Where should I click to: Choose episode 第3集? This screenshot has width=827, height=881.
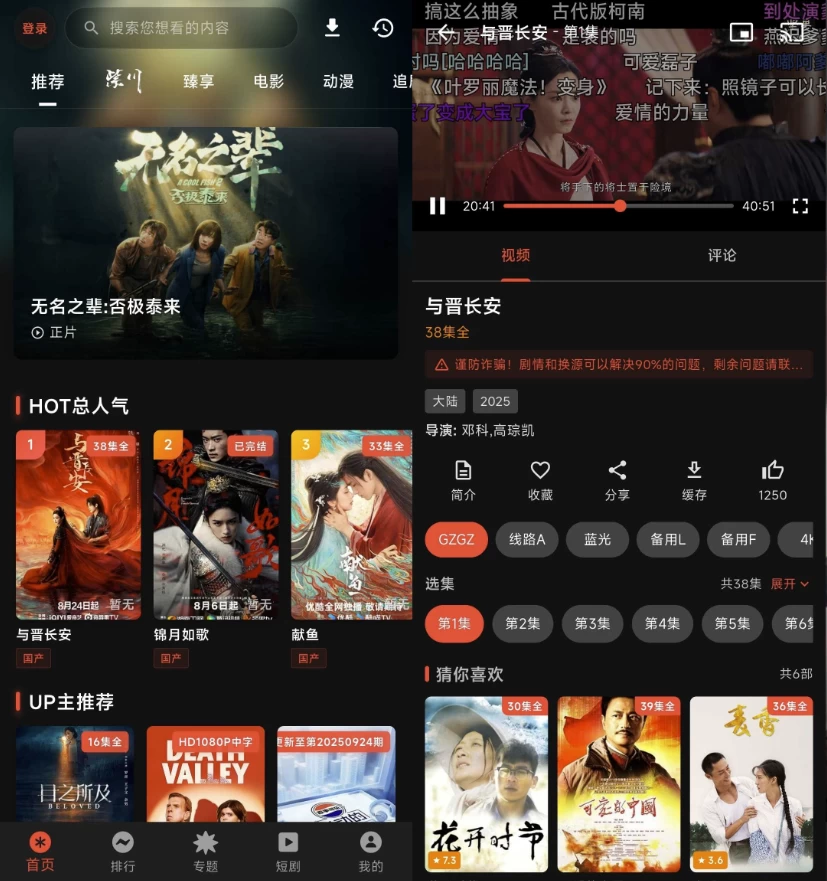point(592,623)
